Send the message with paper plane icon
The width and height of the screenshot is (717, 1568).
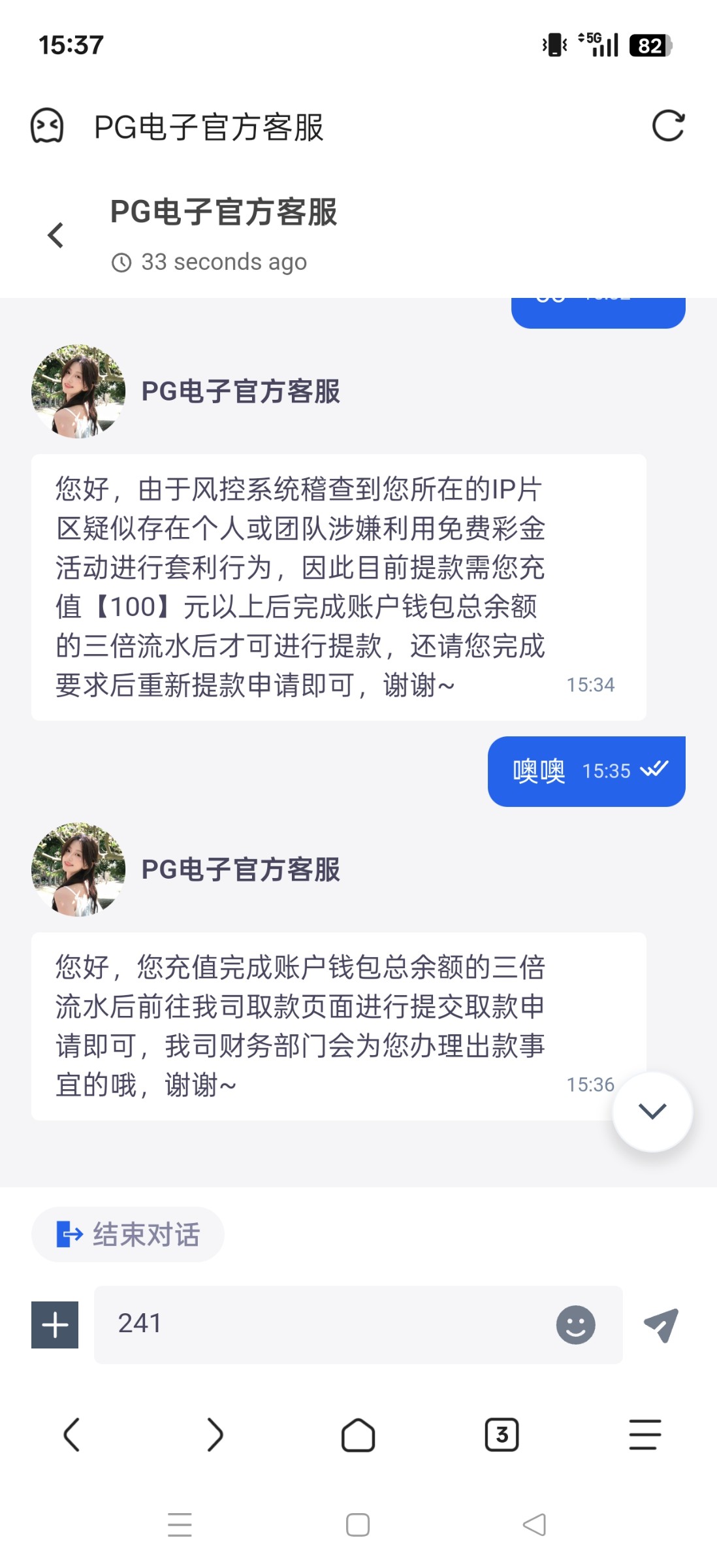click(661, 1324)
